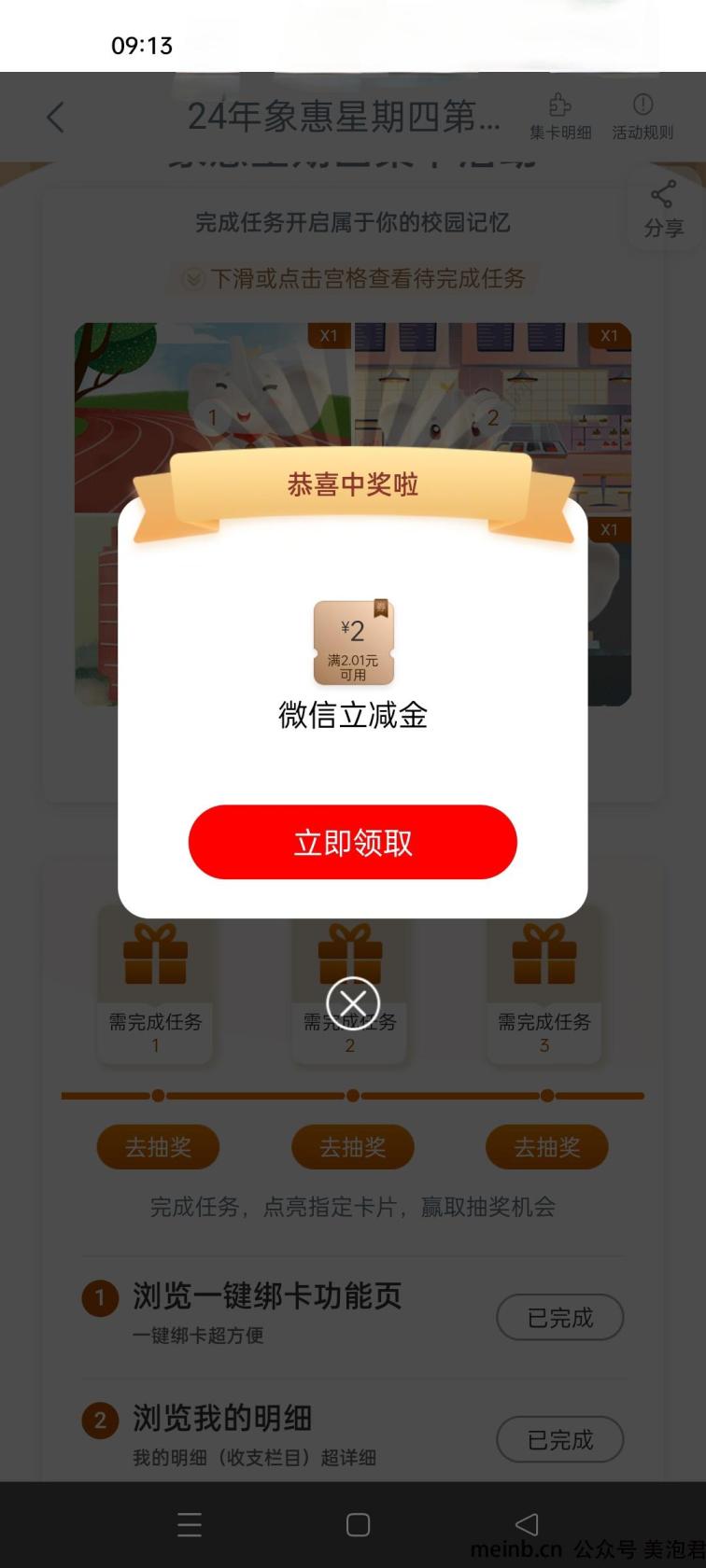706x1568 pixels.
Task: Tap 去抽奖 under task 1 gift
Action: [x=158, y=1147]
